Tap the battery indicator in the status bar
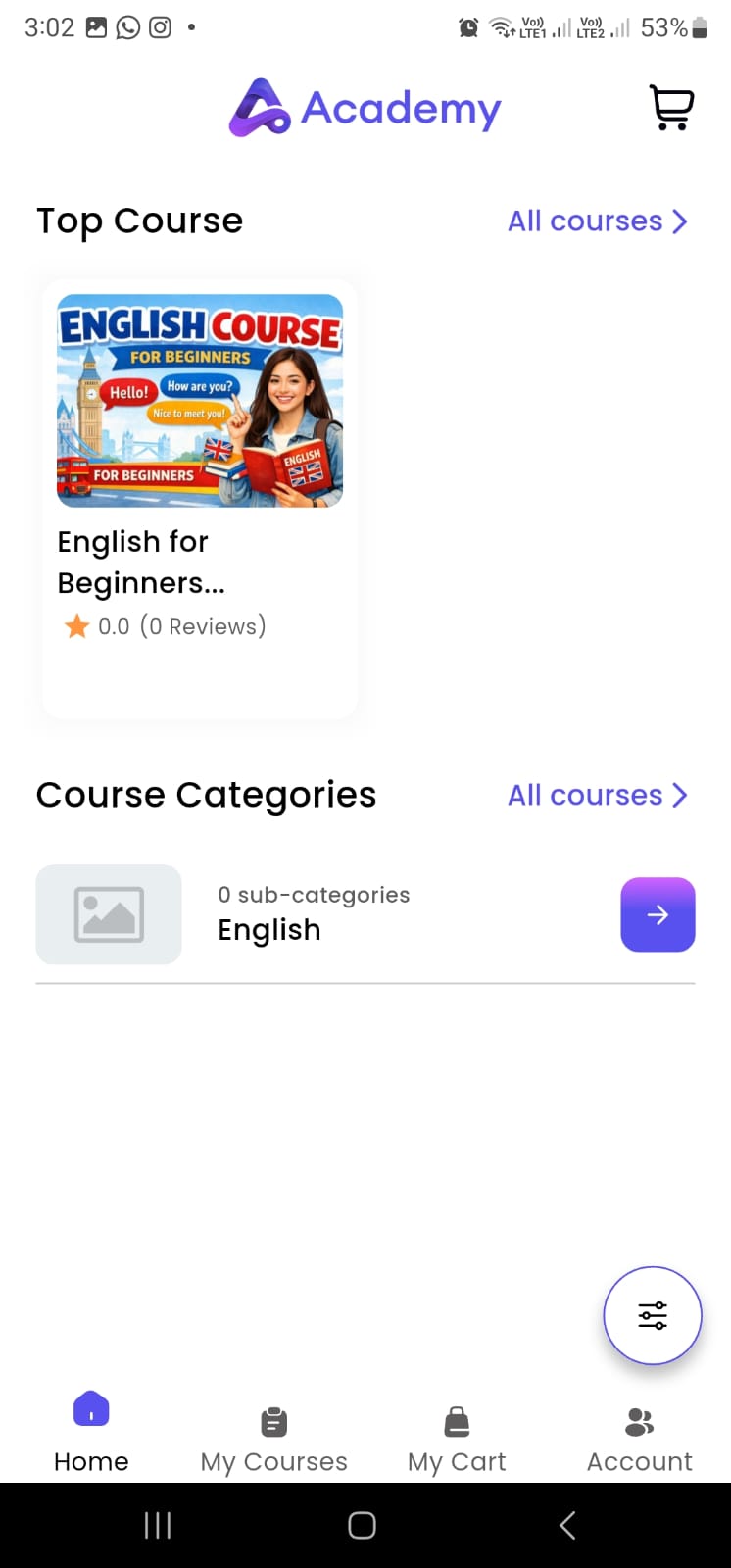Viewport: 731px width, 1568px height. point(699,27)
